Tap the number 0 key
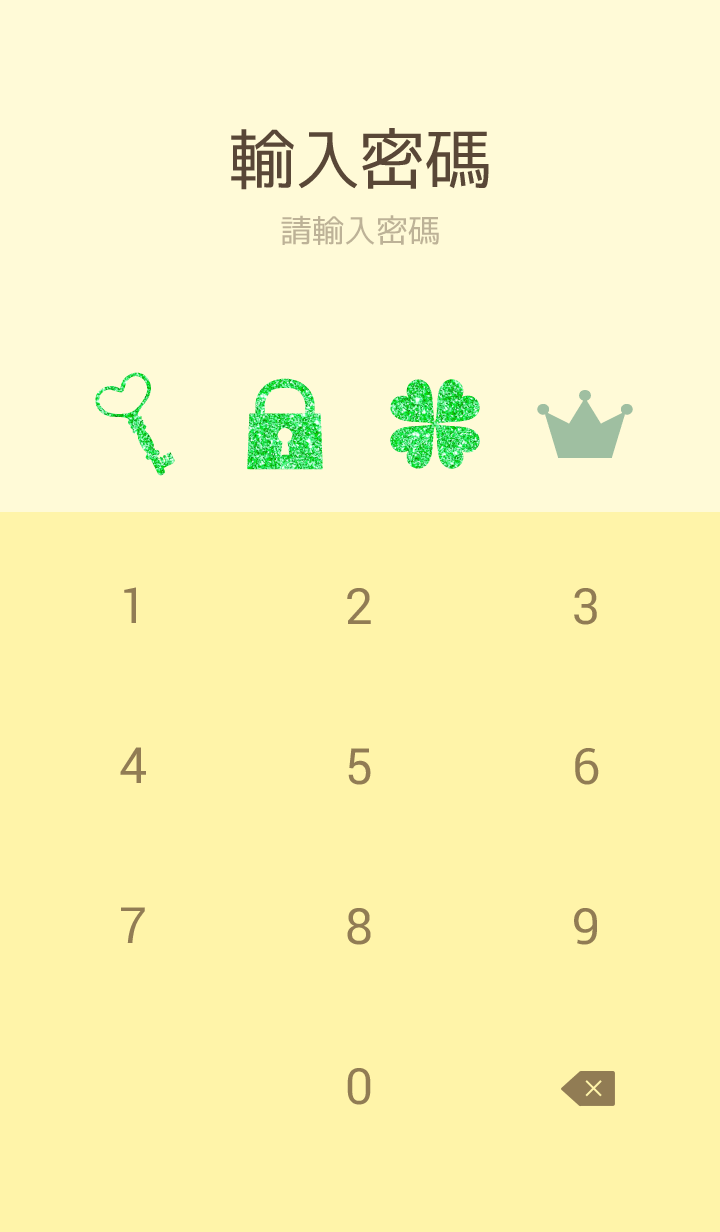This screenshot has height=1232, width=720. click(359, 1087)
